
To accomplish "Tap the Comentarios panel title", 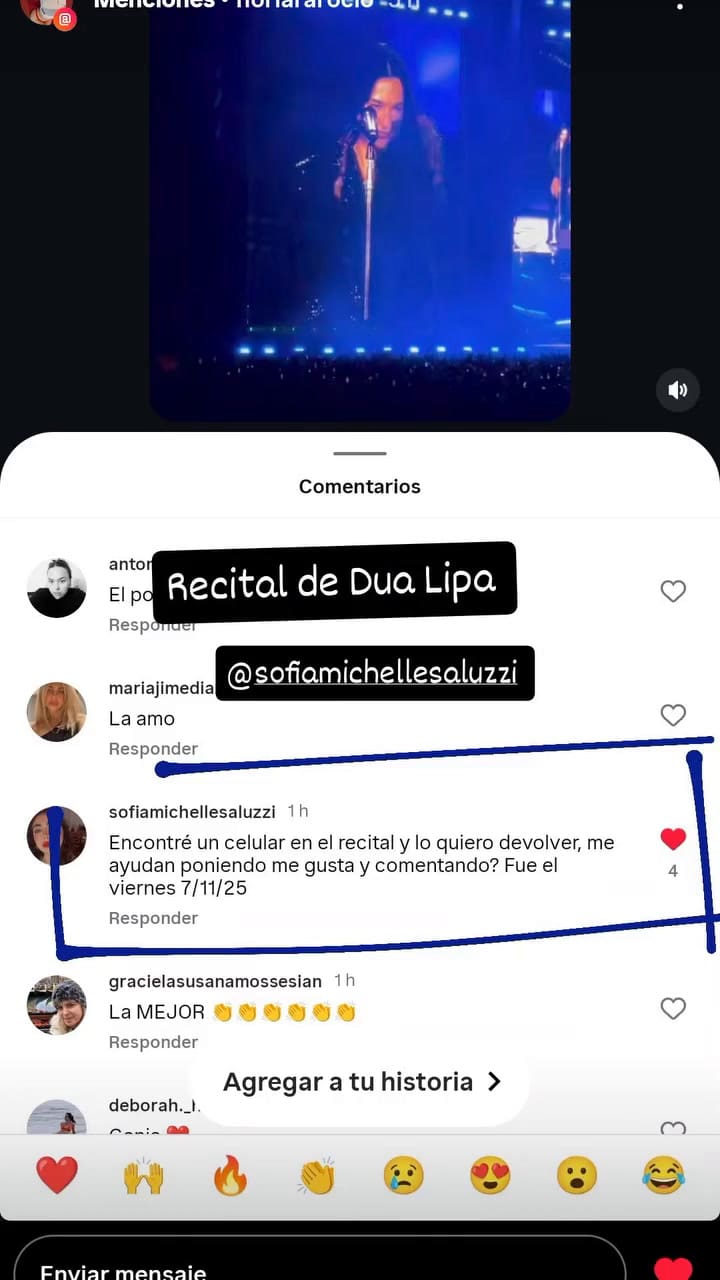I will (359, 486).
